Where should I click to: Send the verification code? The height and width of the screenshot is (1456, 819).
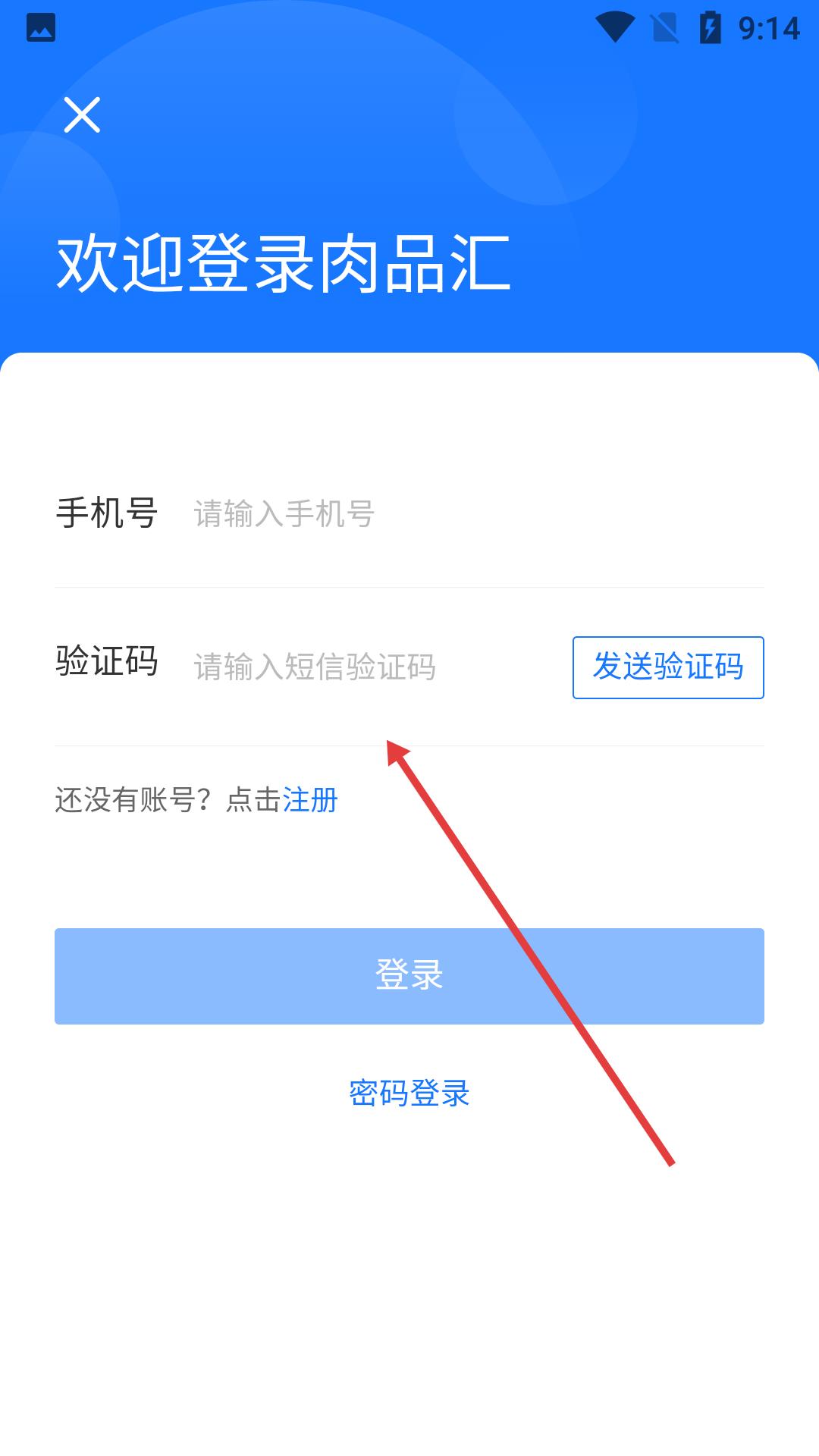[x=667, y=667]
